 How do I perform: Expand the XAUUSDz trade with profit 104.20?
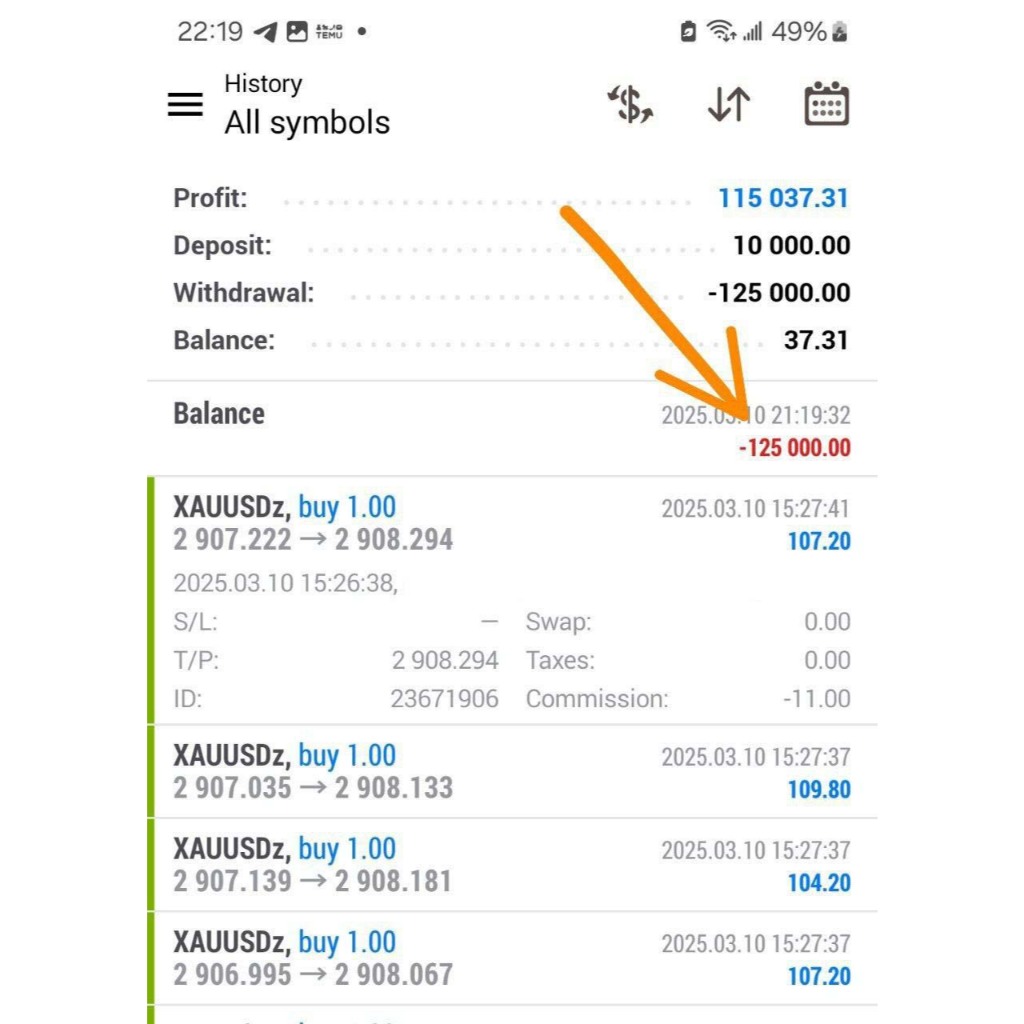tap(512, 865)
